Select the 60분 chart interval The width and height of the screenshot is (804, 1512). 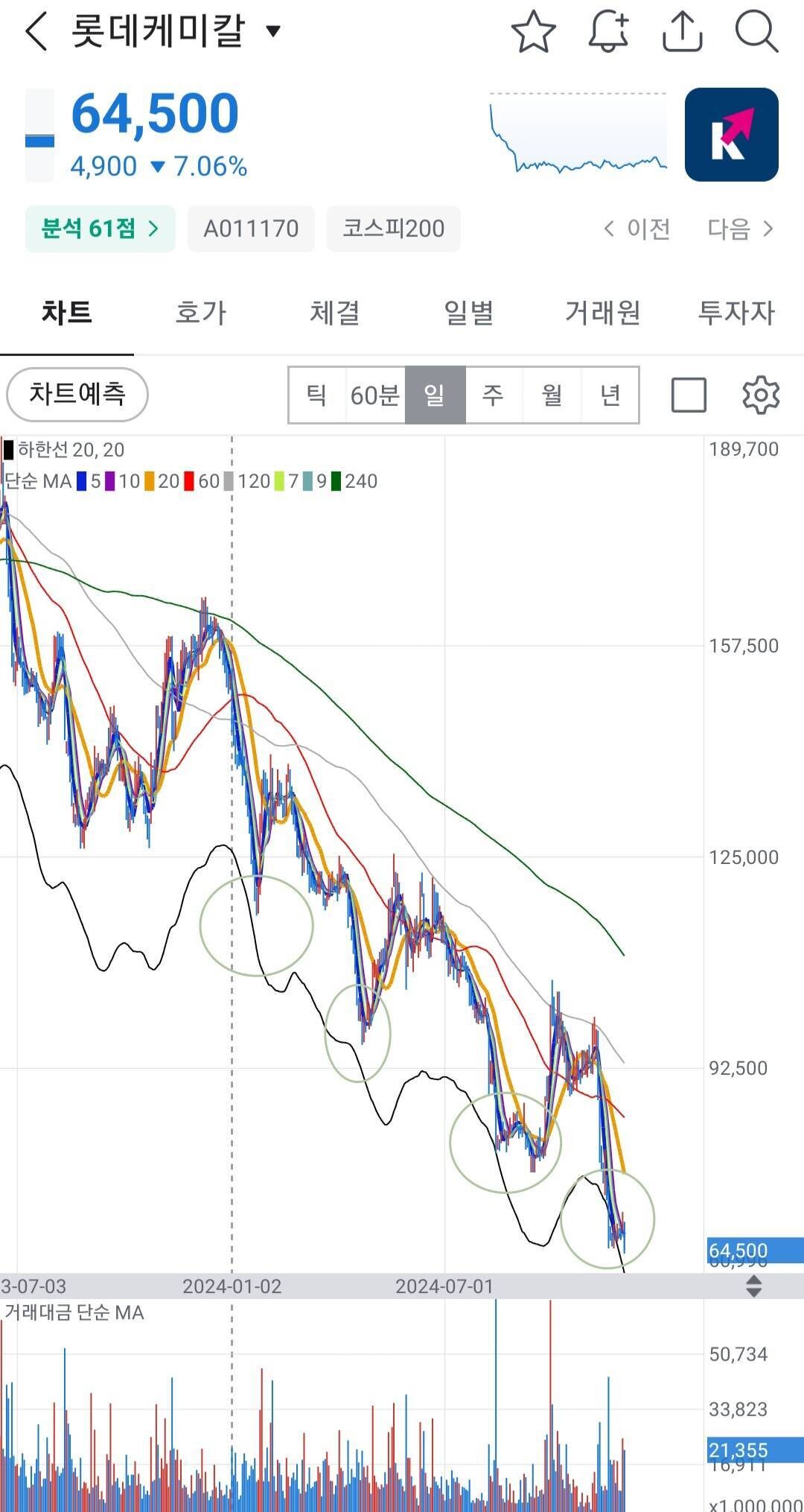click(x=375, y=395)
